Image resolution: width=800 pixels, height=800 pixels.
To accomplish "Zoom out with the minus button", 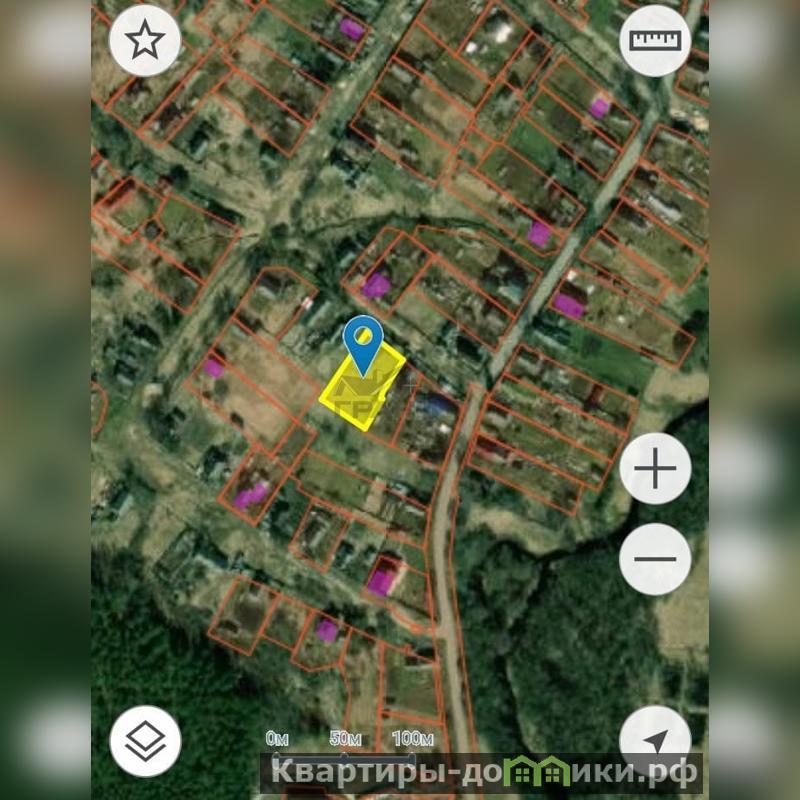I will [x=655, y=559].
